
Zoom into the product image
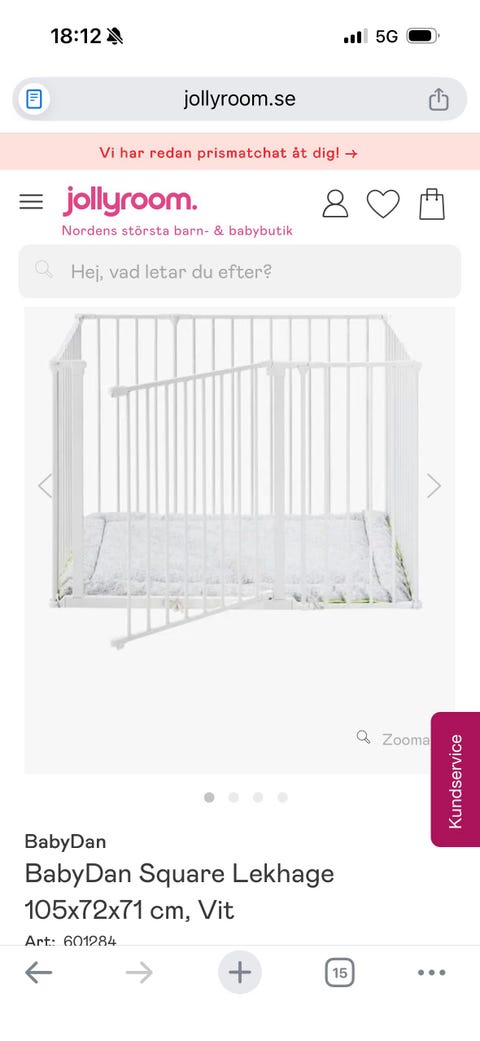tap(393, 739)
